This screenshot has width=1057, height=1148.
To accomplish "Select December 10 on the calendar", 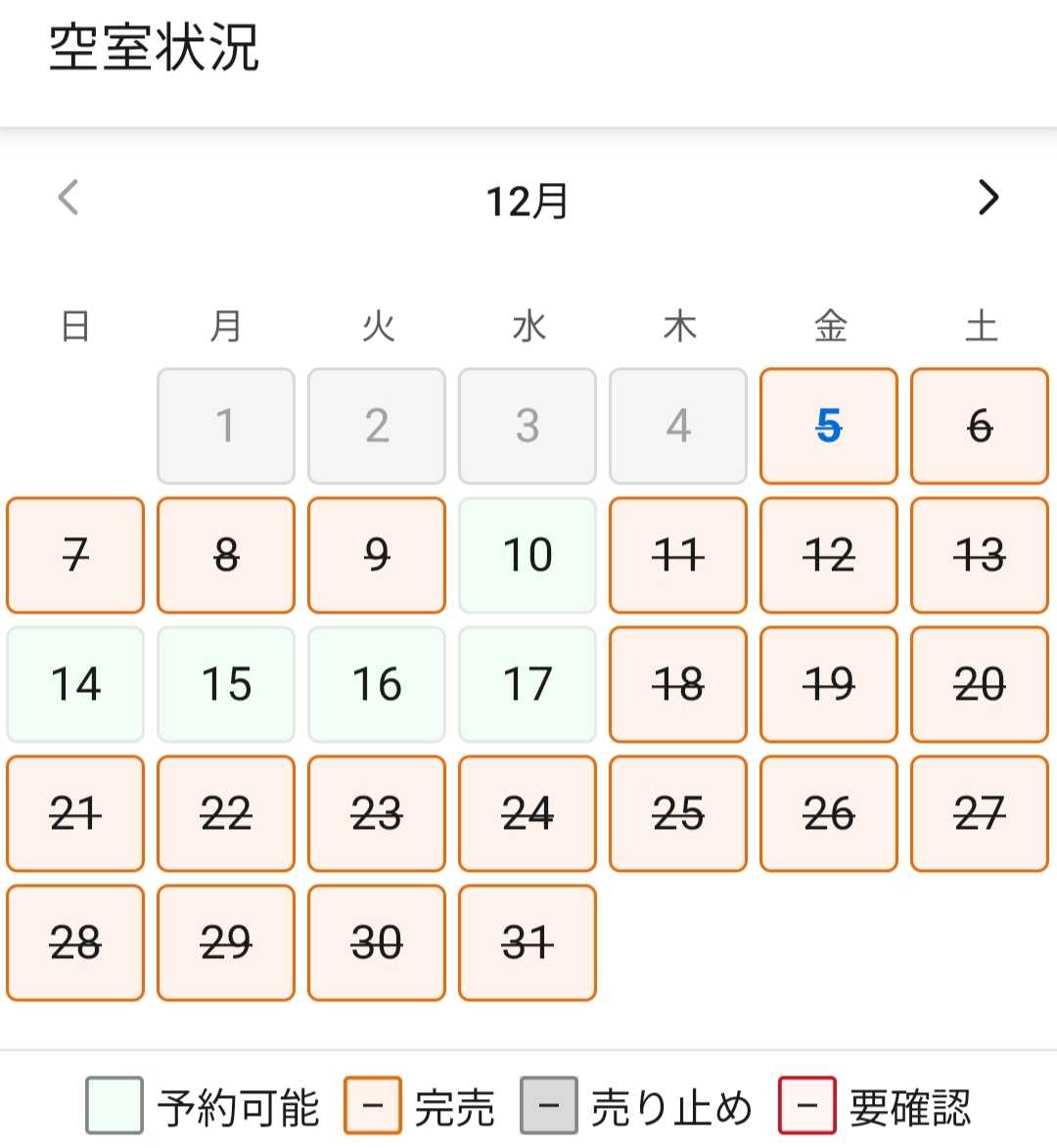I will 528,555.
